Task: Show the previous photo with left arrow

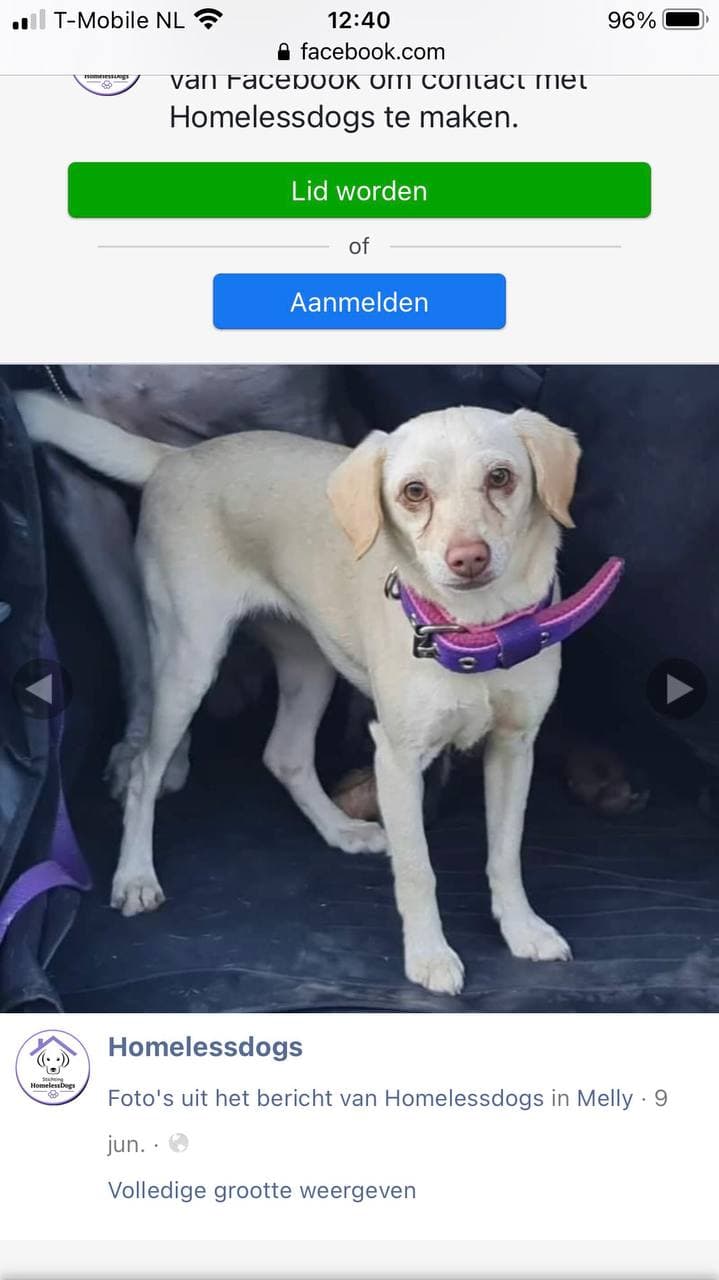Action: [x=40, y=689]
